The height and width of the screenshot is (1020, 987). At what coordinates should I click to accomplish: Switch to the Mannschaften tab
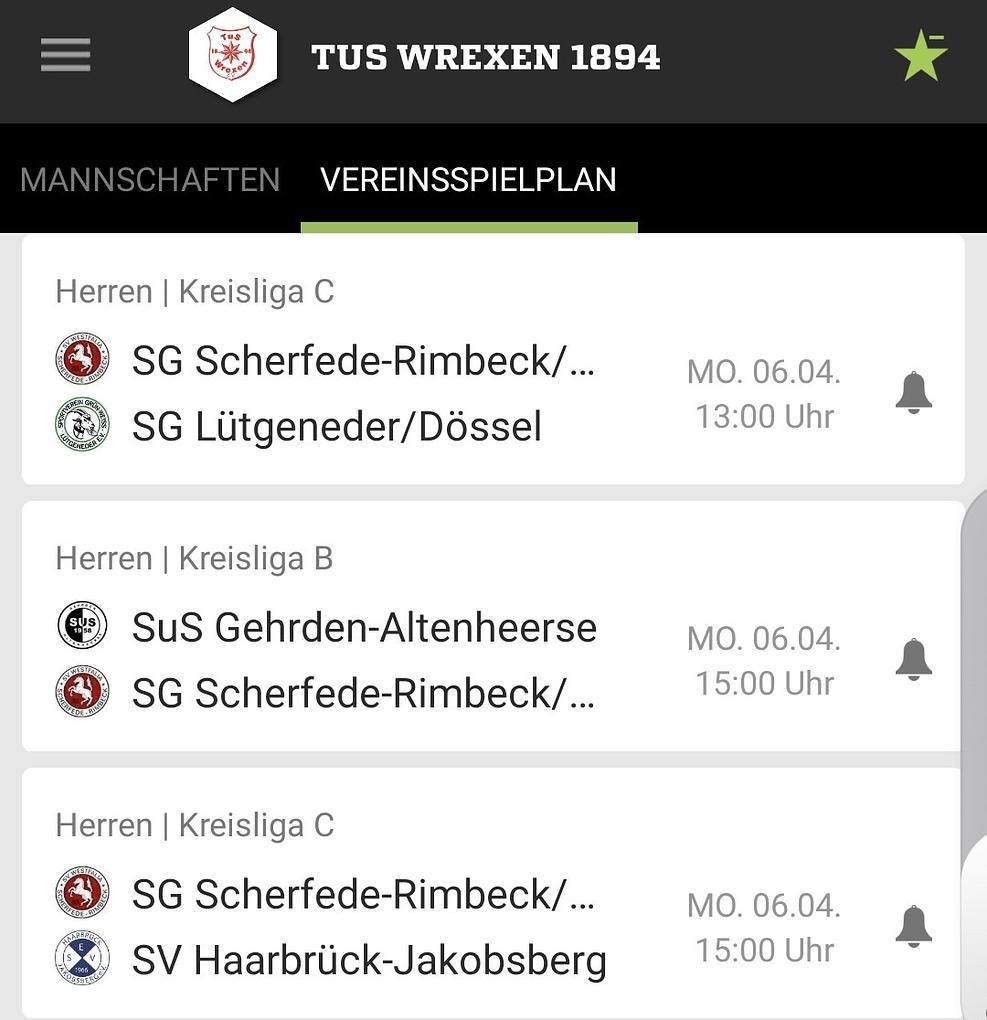(x=150, y=180)
